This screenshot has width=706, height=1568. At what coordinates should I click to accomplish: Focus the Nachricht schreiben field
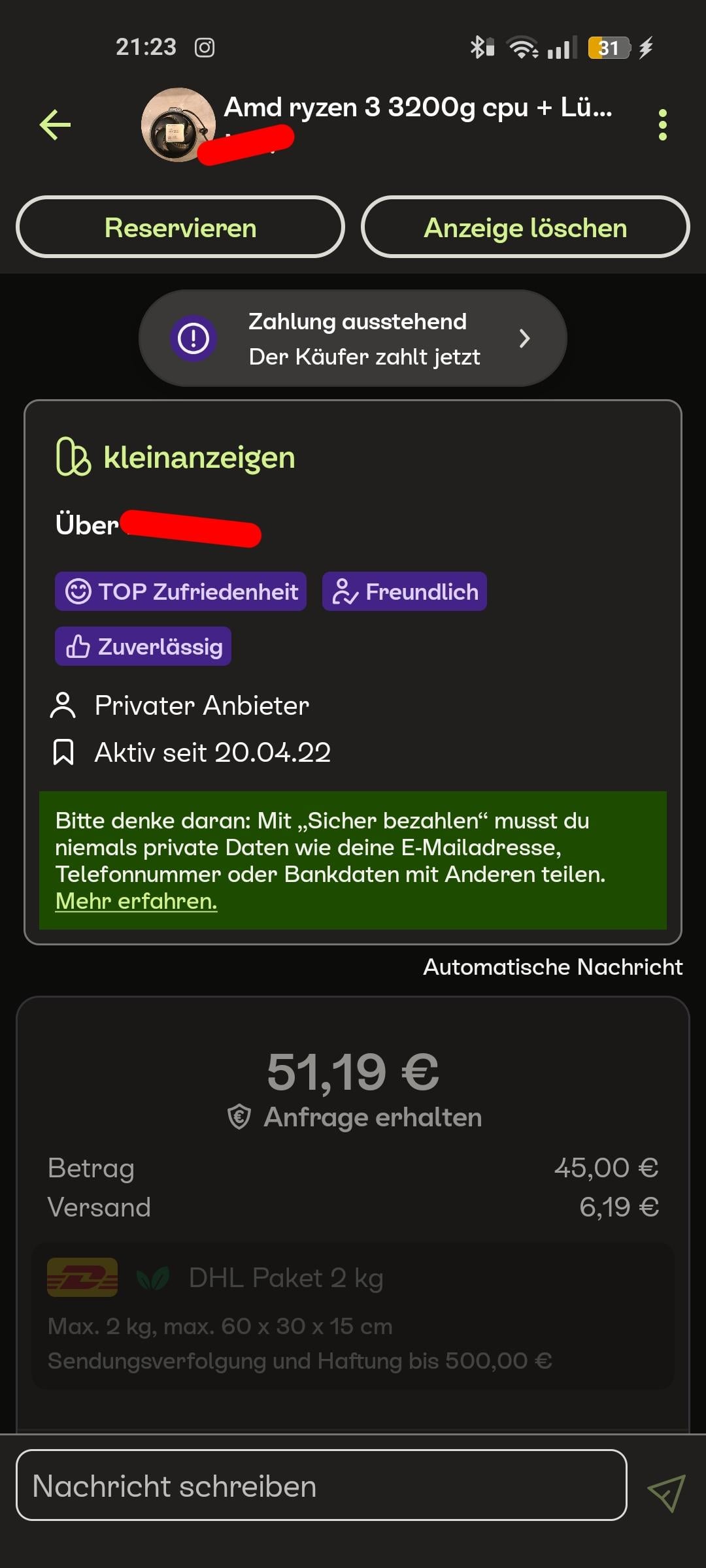[322, 1486]
